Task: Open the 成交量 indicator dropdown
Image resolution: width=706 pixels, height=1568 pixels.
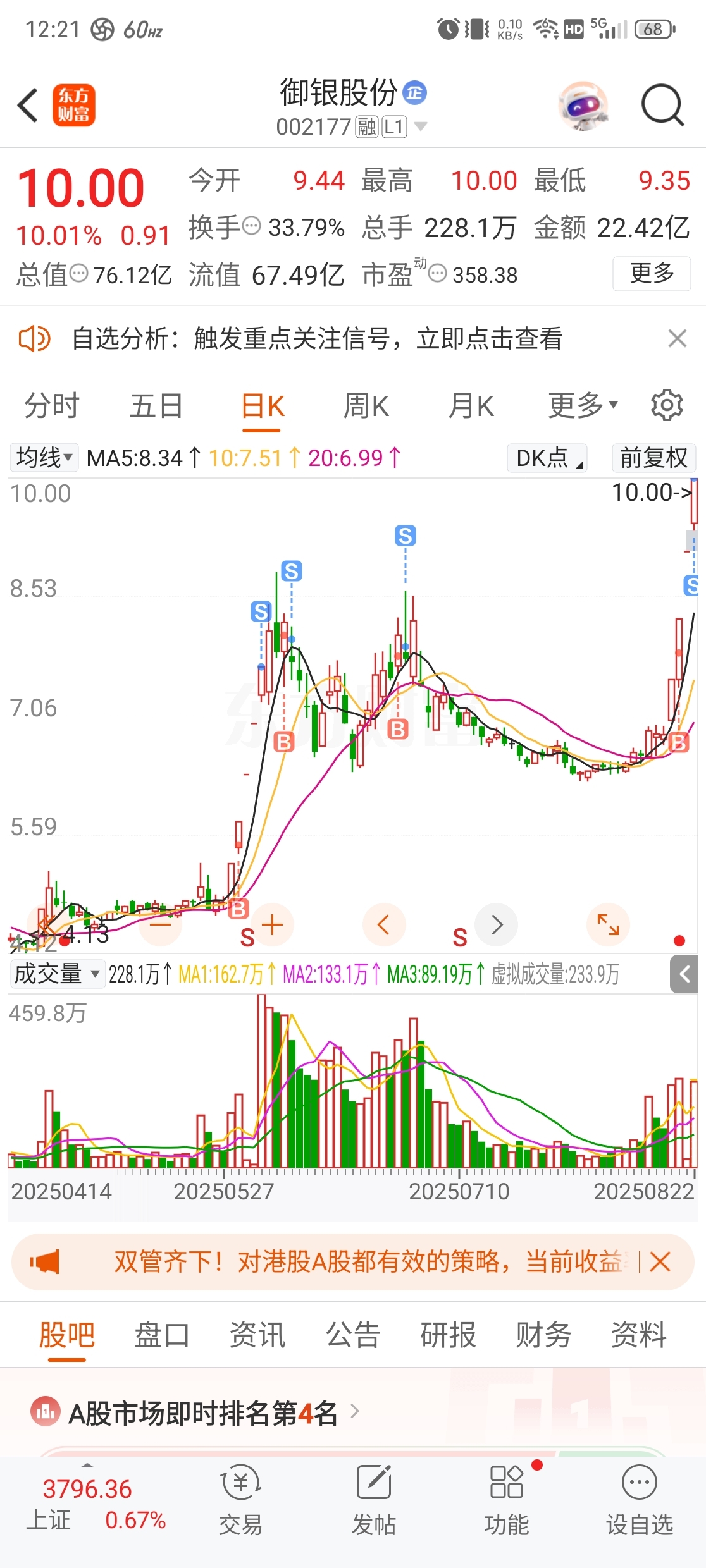Action: [x=57, y=974]
